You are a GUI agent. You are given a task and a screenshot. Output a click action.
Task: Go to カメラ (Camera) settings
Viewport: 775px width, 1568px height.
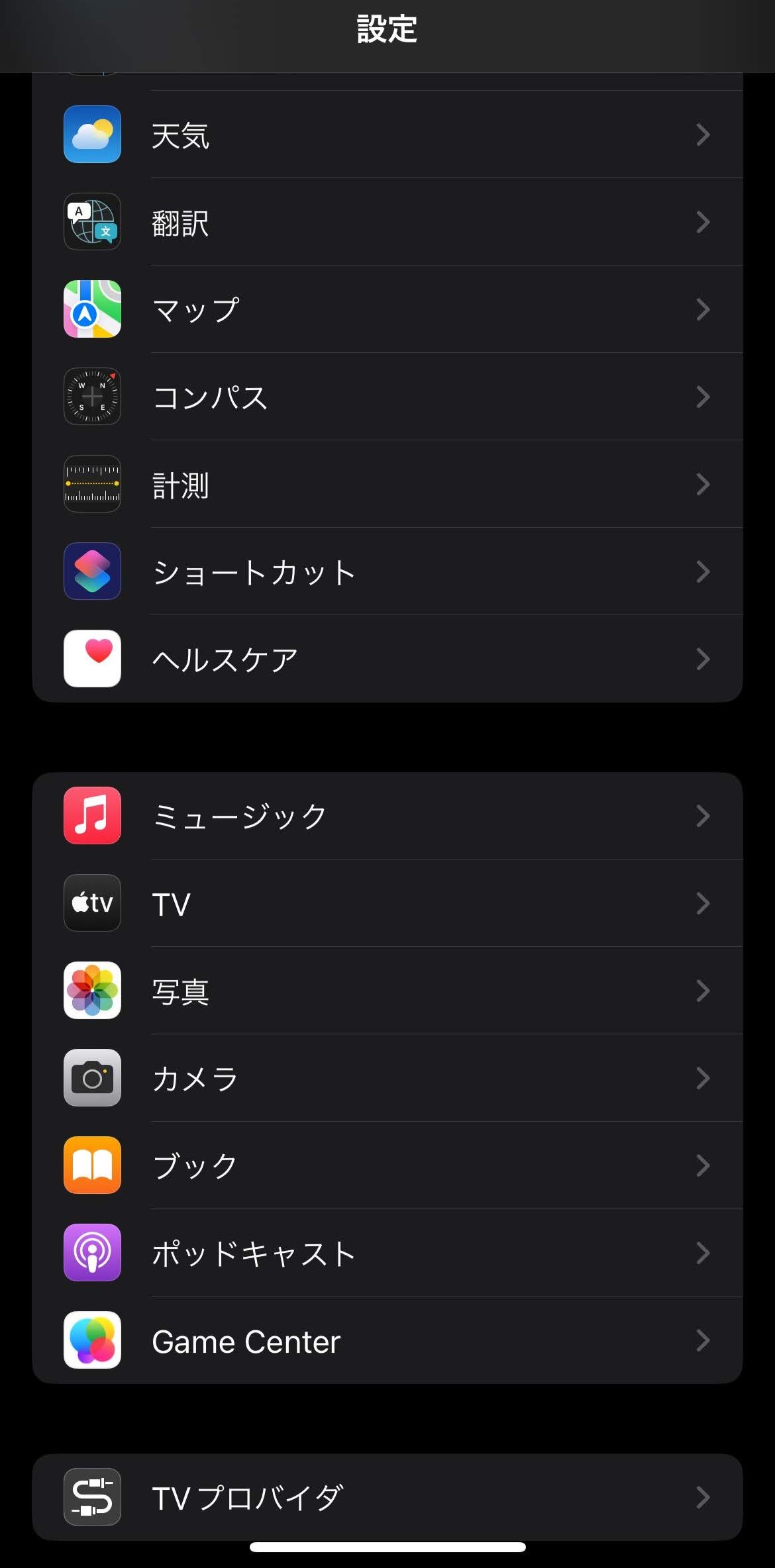coord(387,1078)
